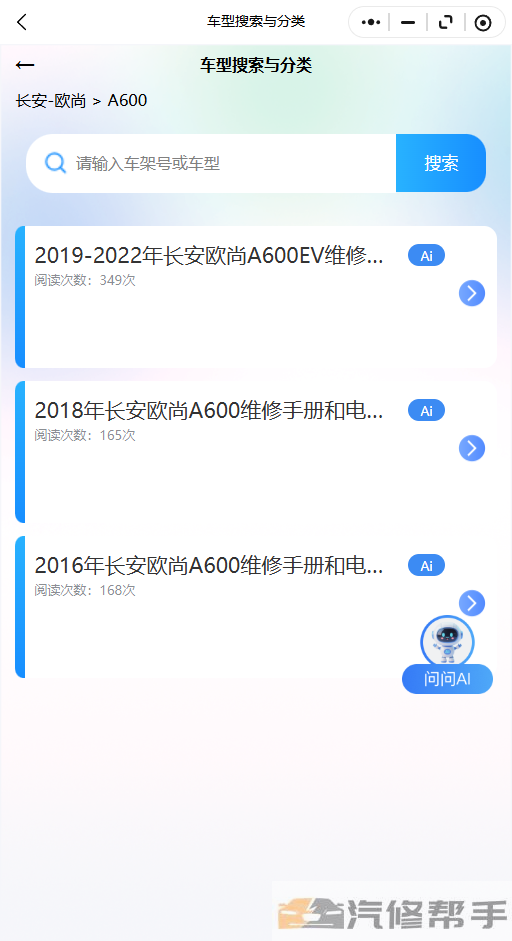
Task: Open the mini program more-options dots
Action: [370, 22]
